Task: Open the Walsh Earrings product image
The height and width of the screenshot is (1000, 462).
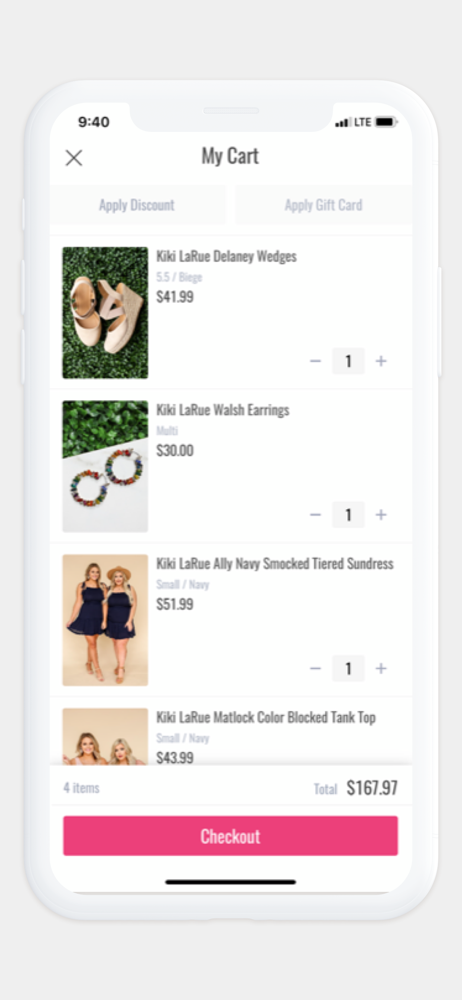Action: [105, 466]
